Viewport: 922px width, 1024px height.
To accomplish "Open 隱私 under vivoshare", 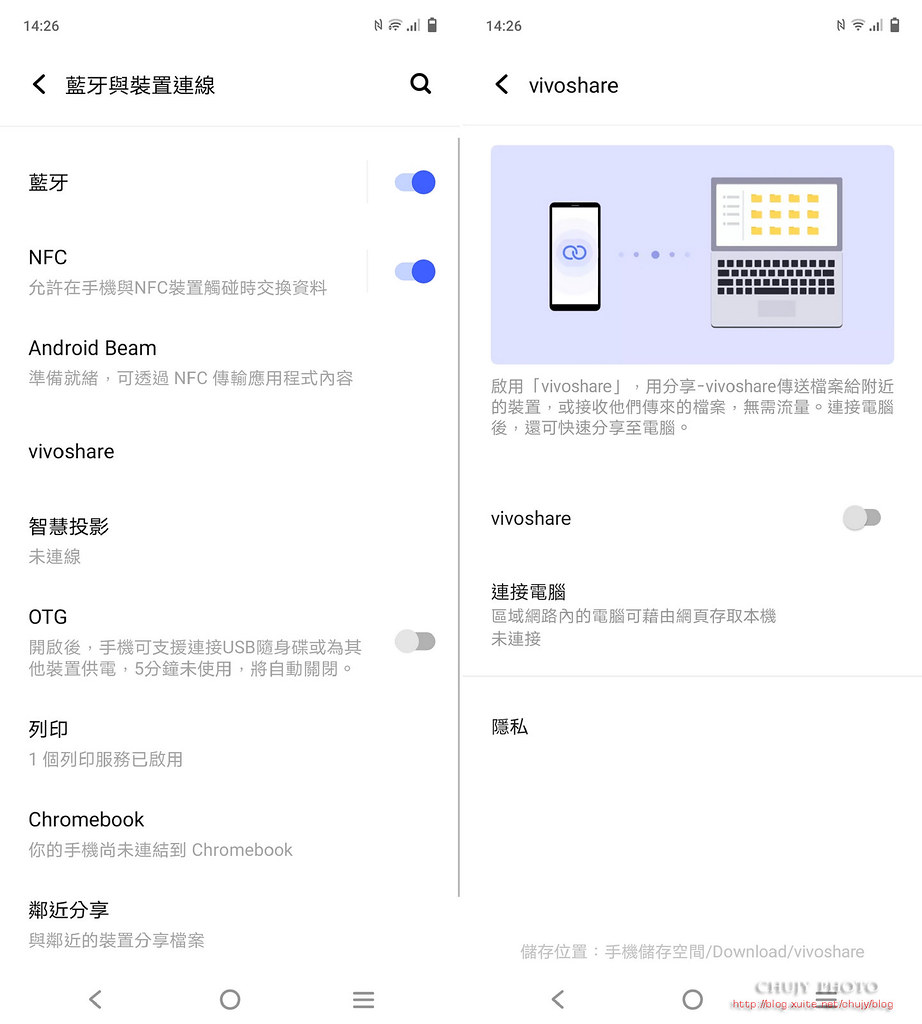I will (x=510, y=727).
